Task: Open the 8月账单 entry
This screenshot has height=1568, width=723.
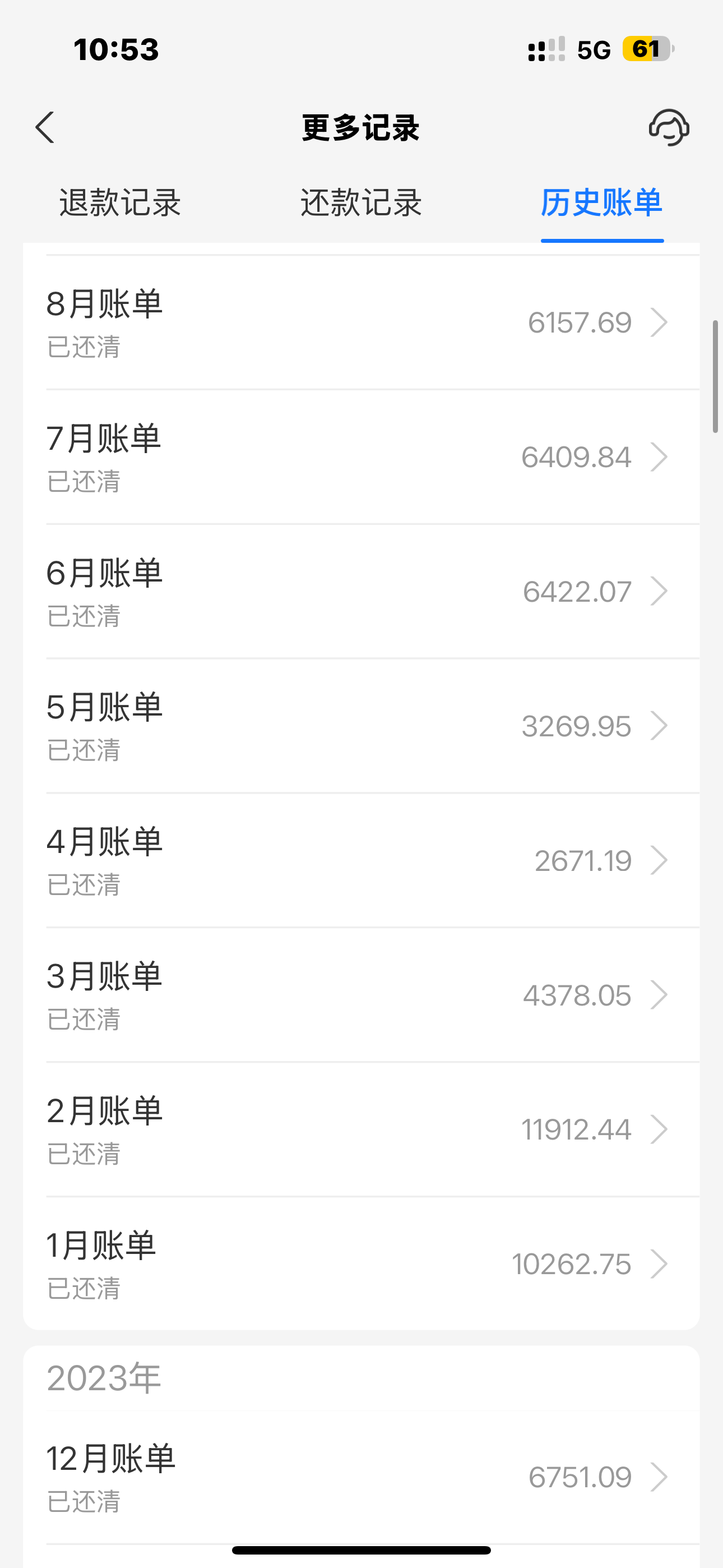Action: click(x=361, y=322)
